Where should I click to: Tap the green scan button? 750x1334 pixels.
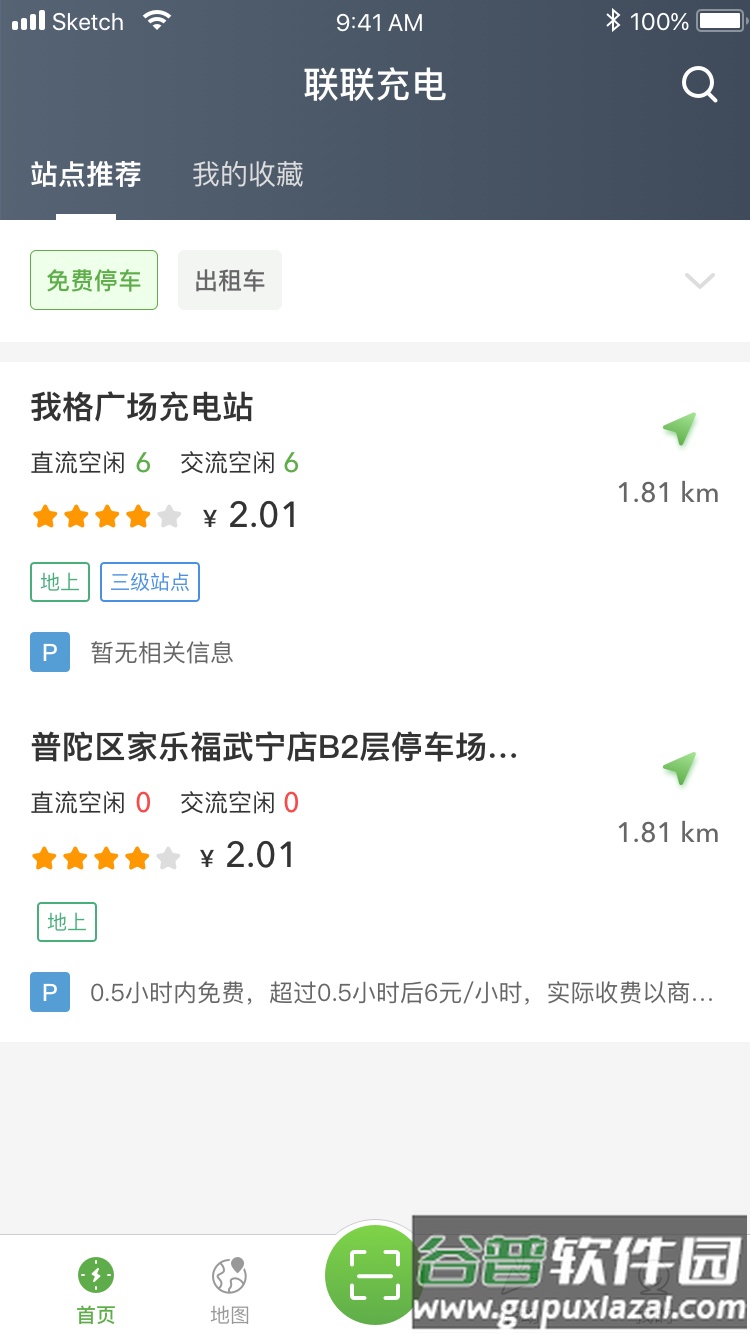374,1275
